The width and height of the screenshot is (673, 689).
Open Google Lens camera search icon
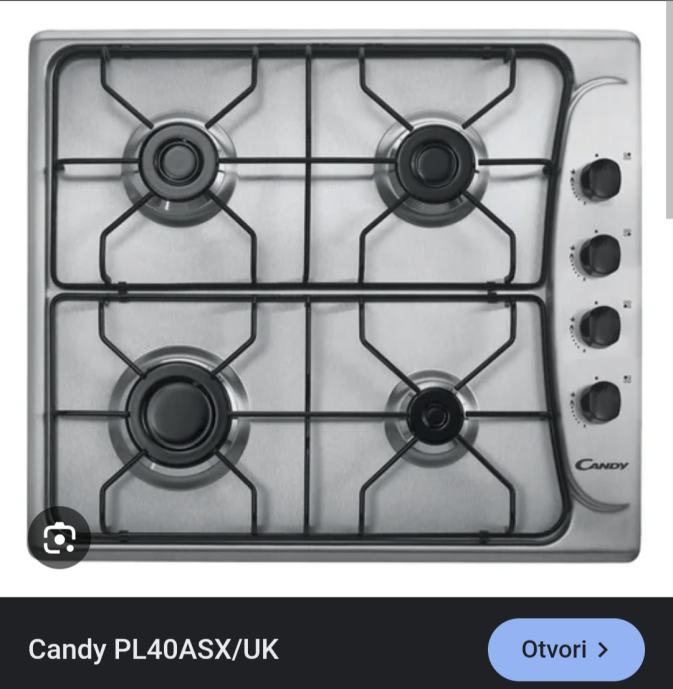[59, 540]
